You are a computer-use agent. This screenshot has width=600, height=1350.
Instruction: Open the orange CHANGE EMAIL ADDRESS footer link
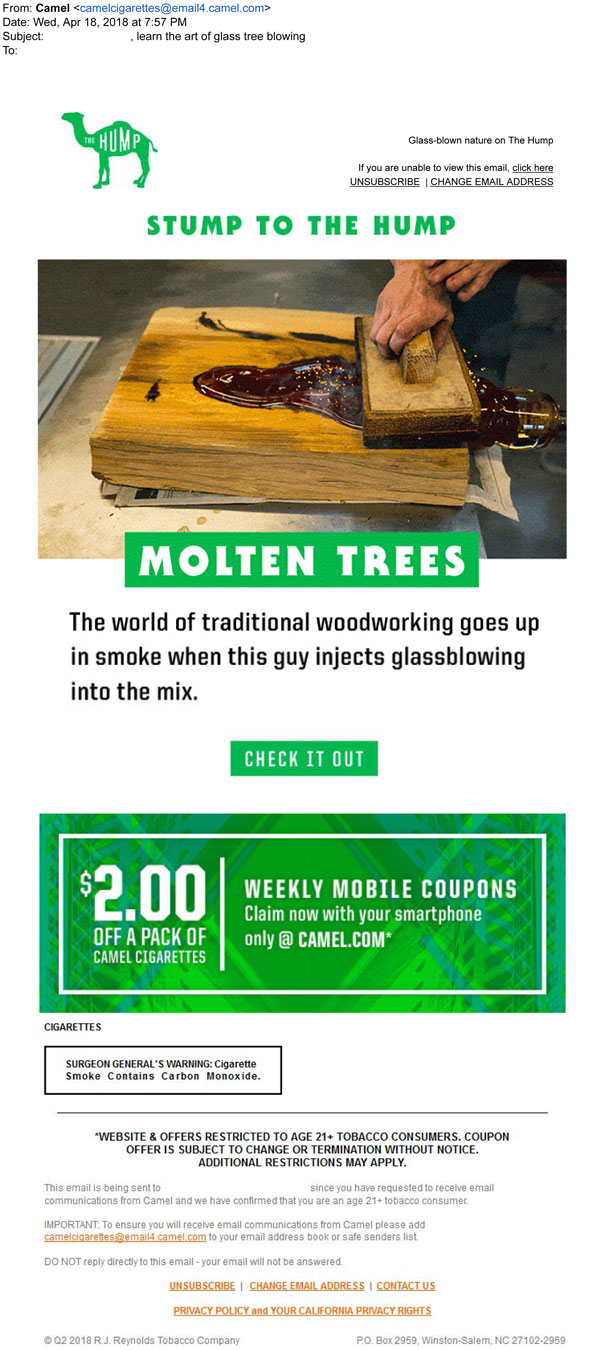pyautogui.click(x=306, y=1286)
